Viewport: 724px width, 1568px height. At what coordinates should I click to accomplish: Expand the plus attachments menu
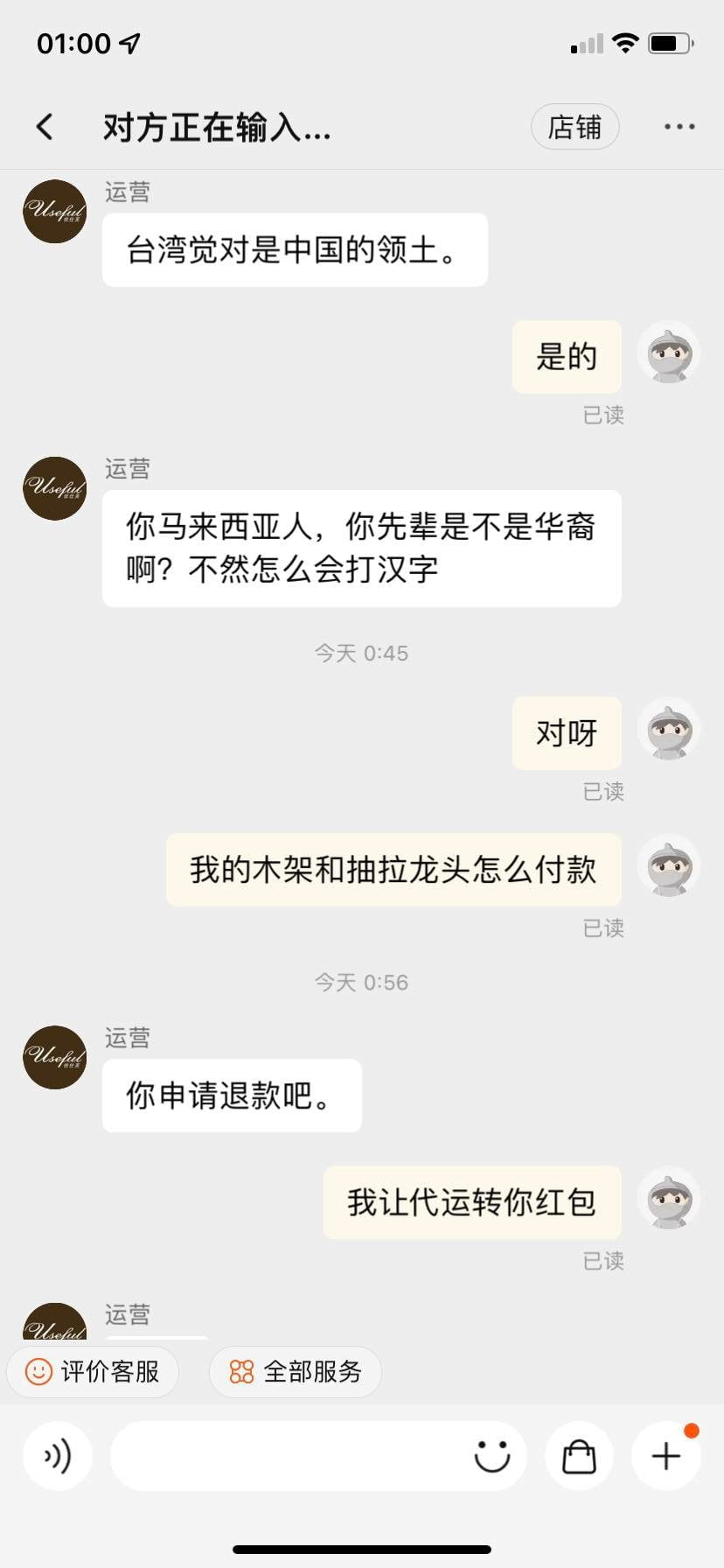click(666, 1456)
